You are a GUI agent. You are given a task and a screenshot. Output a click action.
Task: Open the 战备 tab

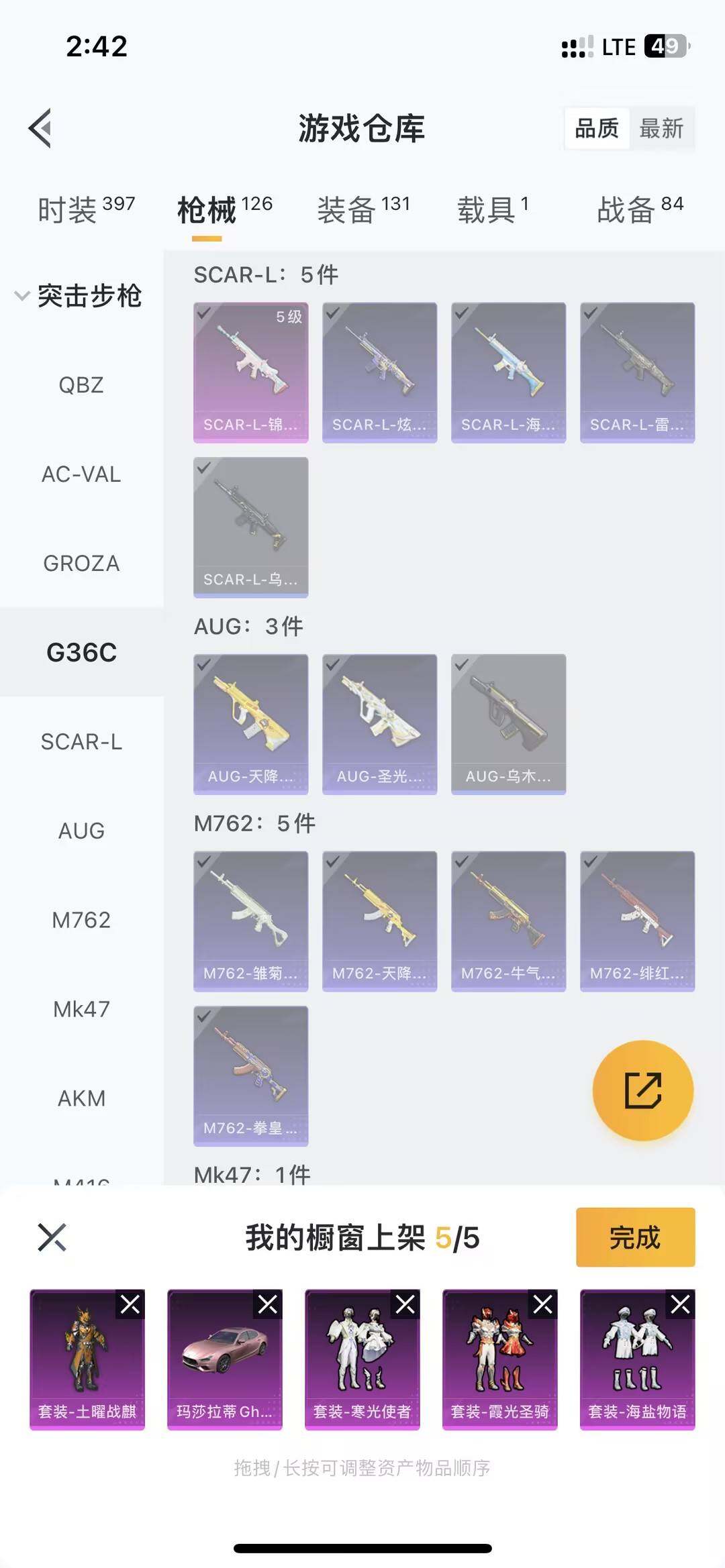[640, 209]
